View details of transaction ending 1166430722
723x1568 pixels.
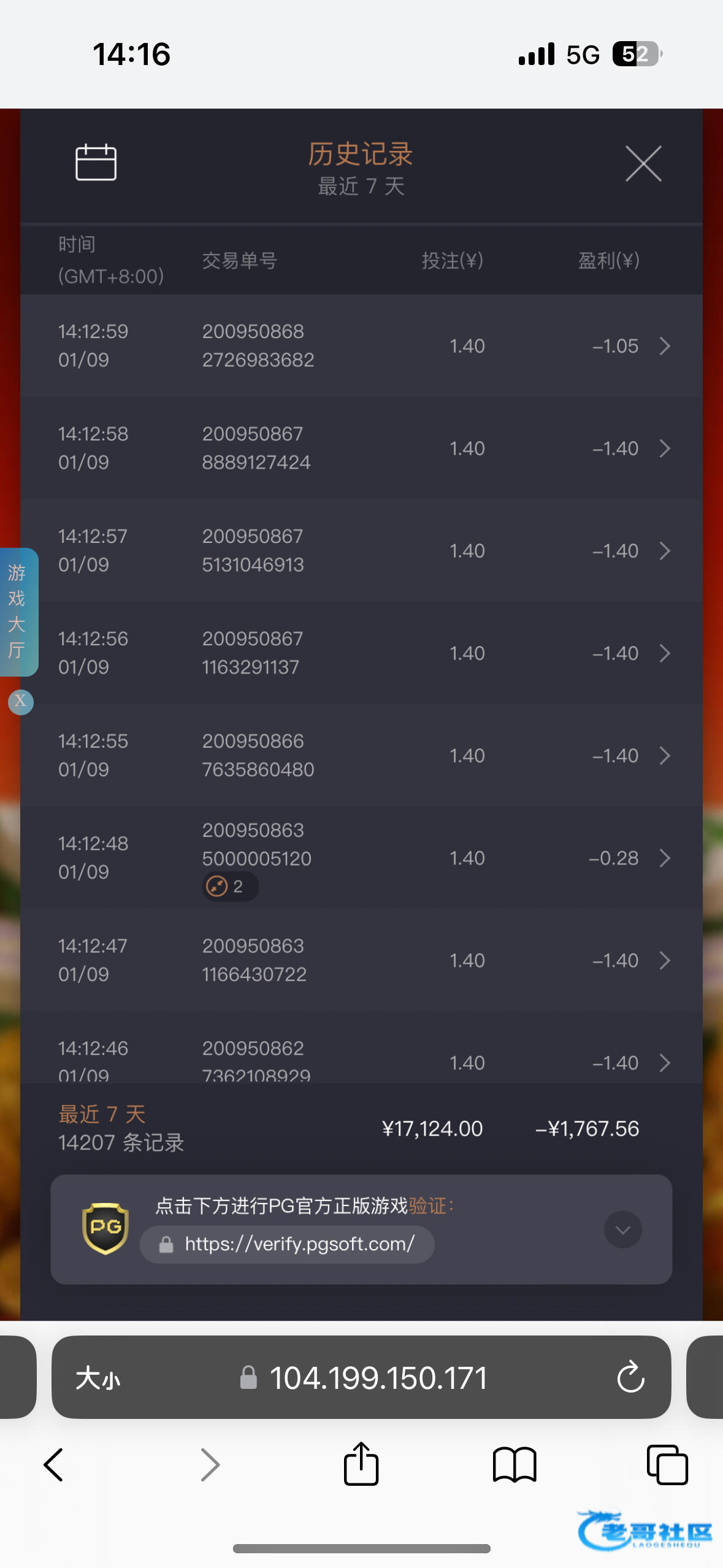[361, 960]
